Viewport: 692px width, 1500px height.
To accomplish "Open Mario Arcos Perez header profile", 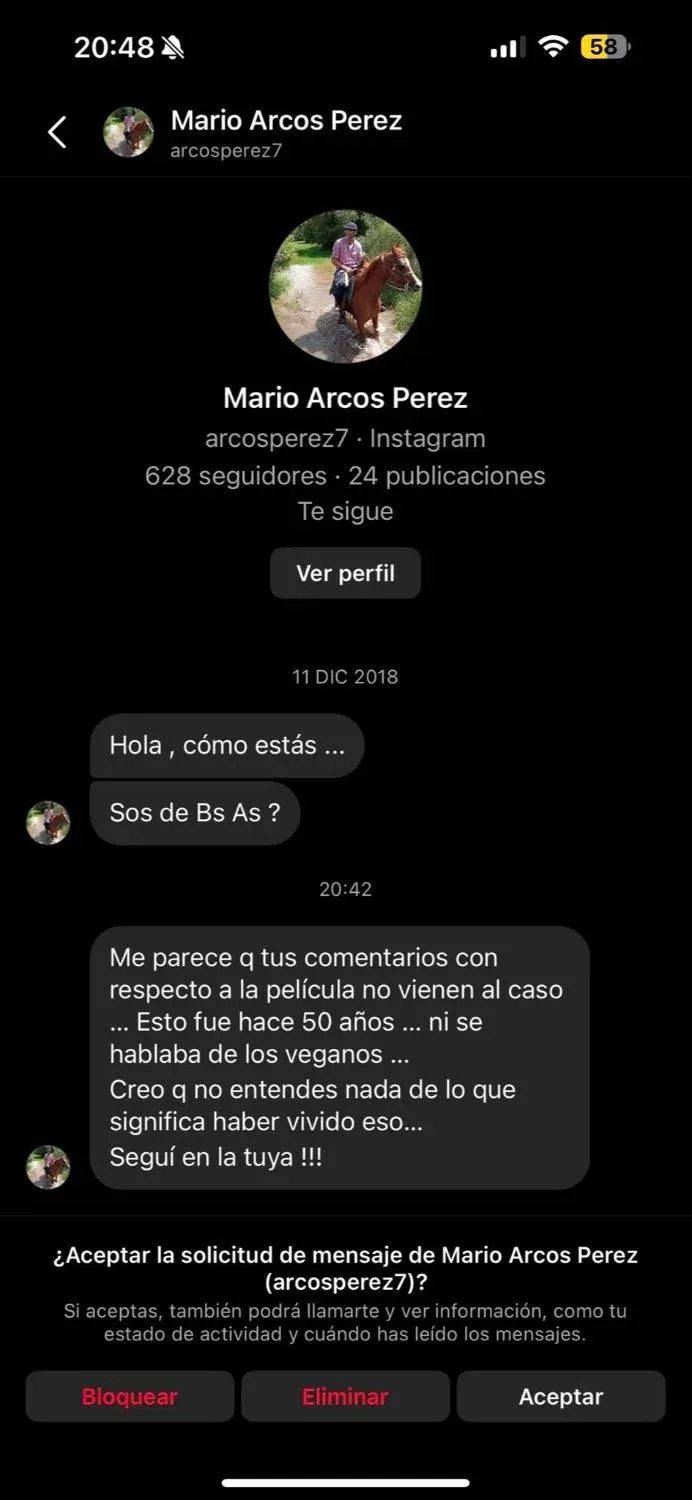I will coord(286,133).
